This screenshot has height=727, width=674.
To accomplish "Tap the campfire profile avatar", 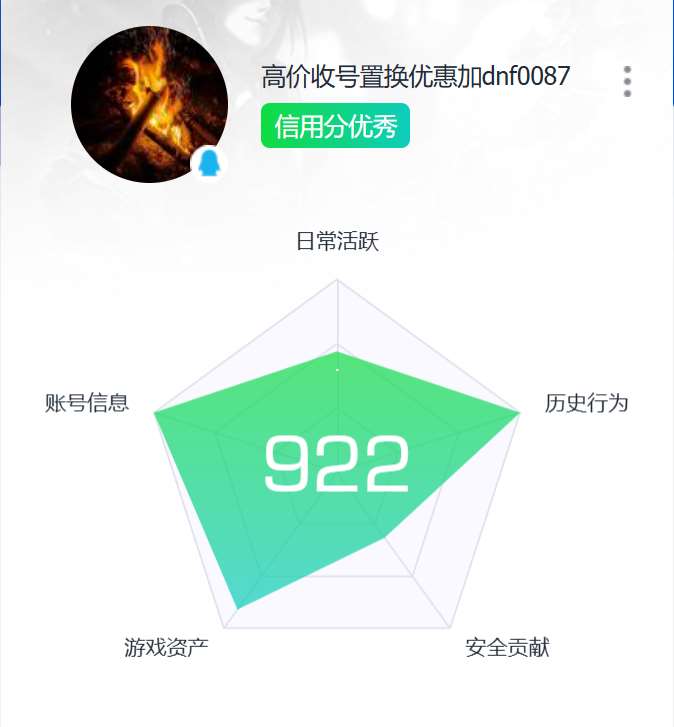I will point(149,104).
